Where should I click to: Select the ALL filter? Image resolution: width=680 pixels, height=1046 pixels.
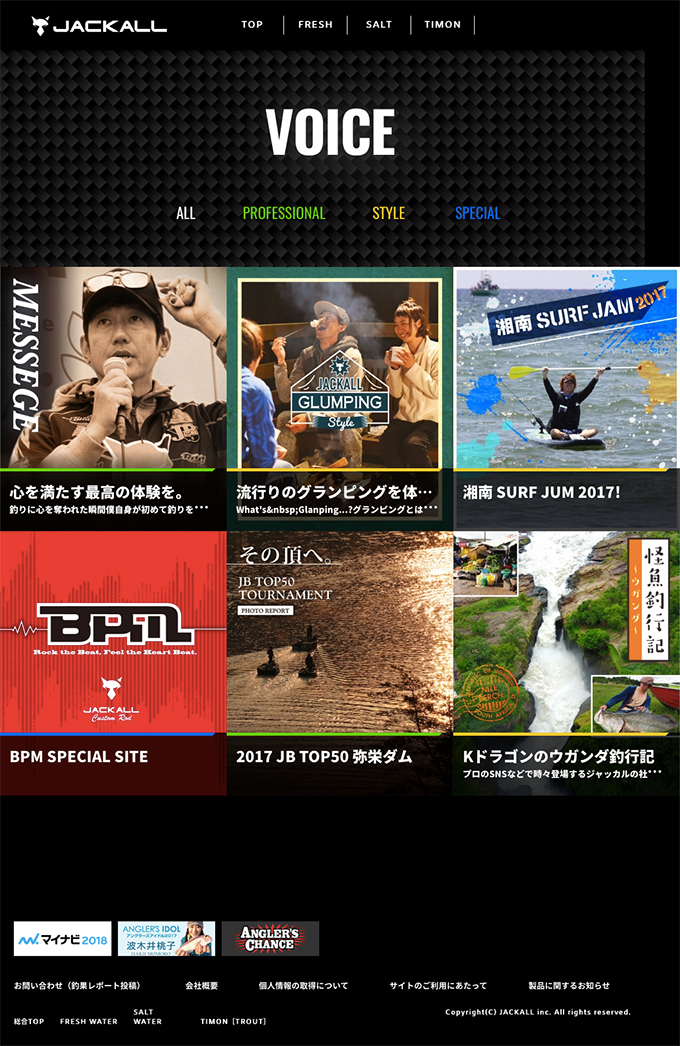185,213
